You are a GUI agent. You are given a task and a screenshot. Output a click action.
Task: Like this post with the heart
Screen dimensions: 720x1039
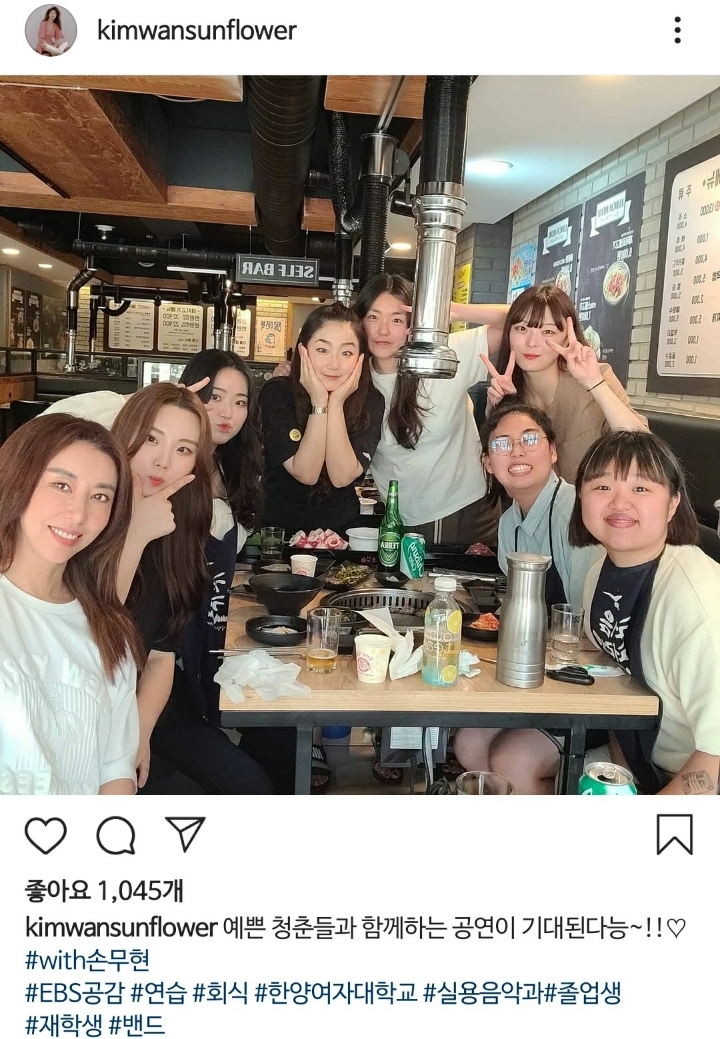tap(45, 835)
